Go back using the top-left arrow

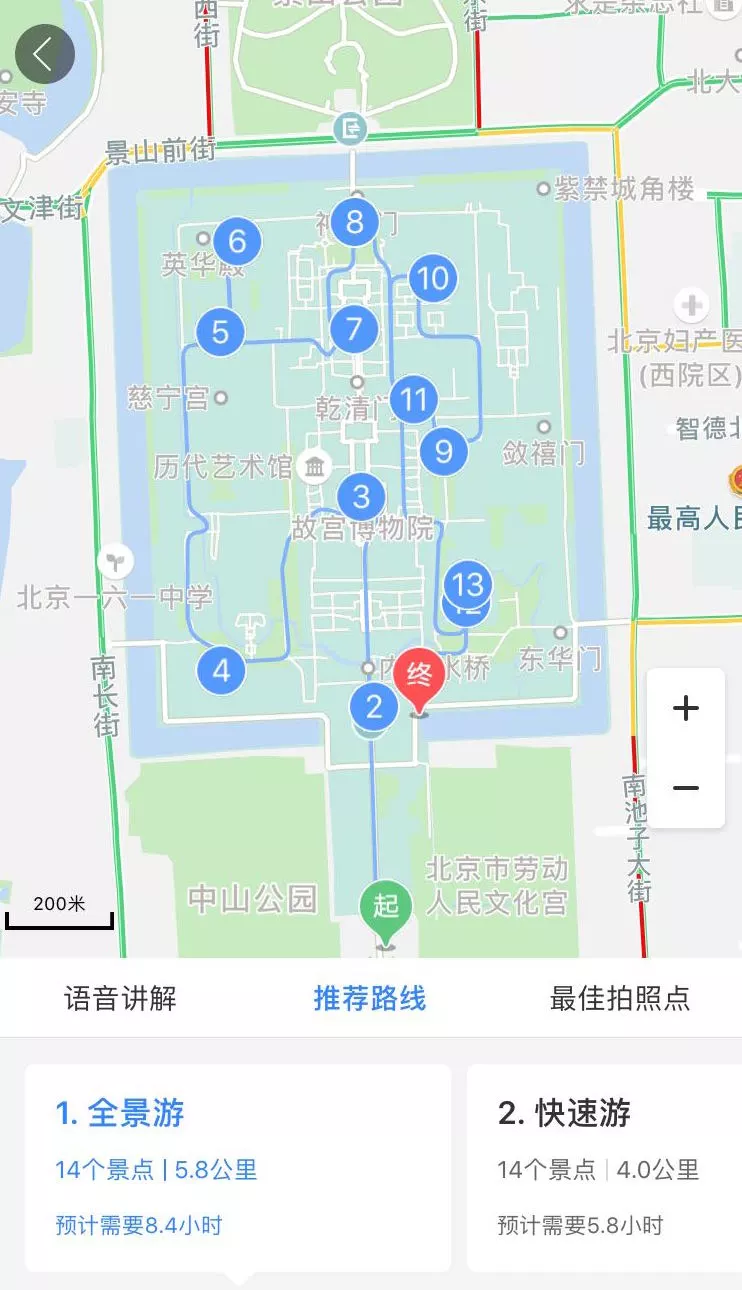pyautogui.click(x=44, y=54)
